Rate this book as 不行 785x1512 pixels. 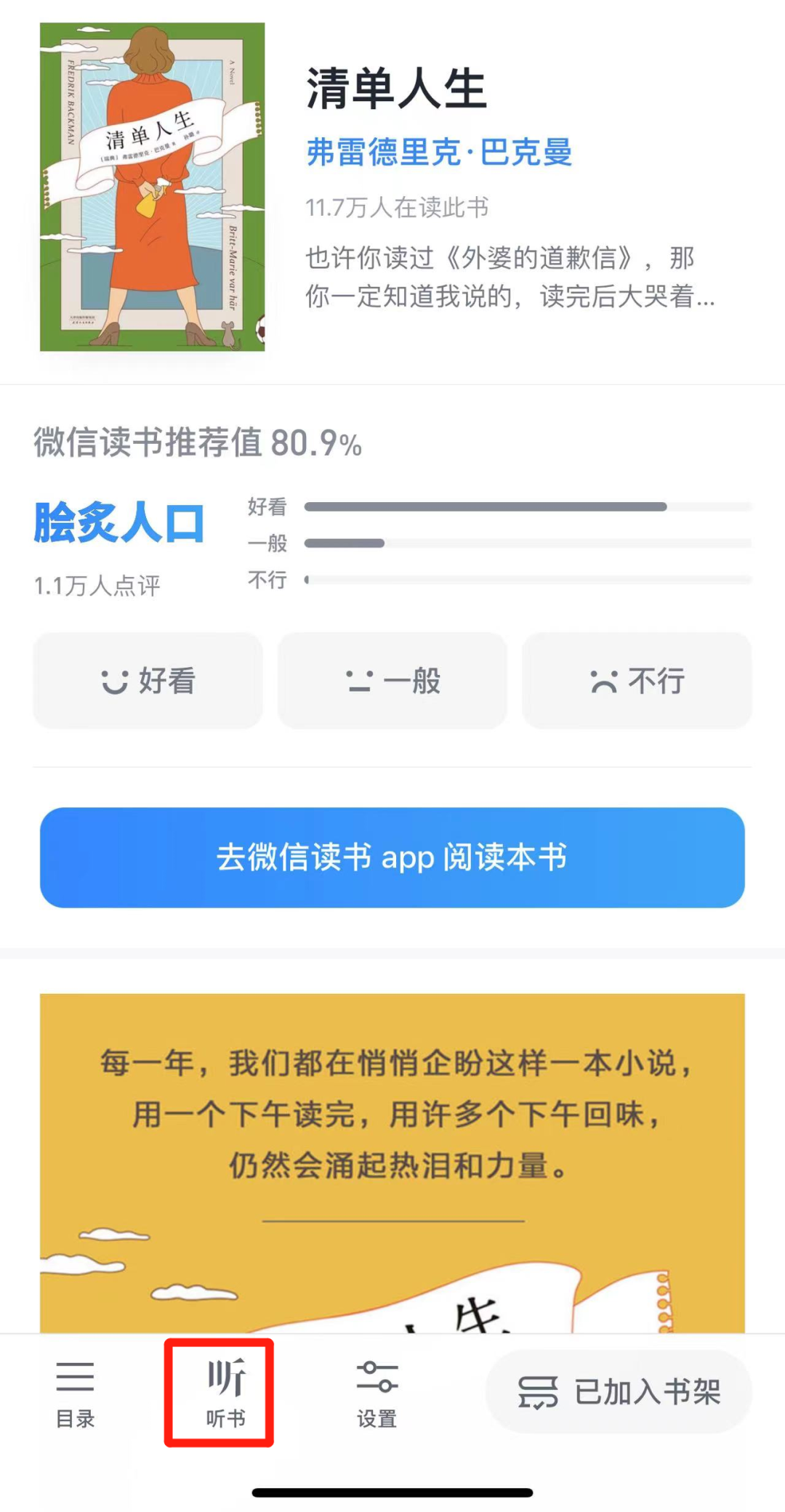click(637, 681)
